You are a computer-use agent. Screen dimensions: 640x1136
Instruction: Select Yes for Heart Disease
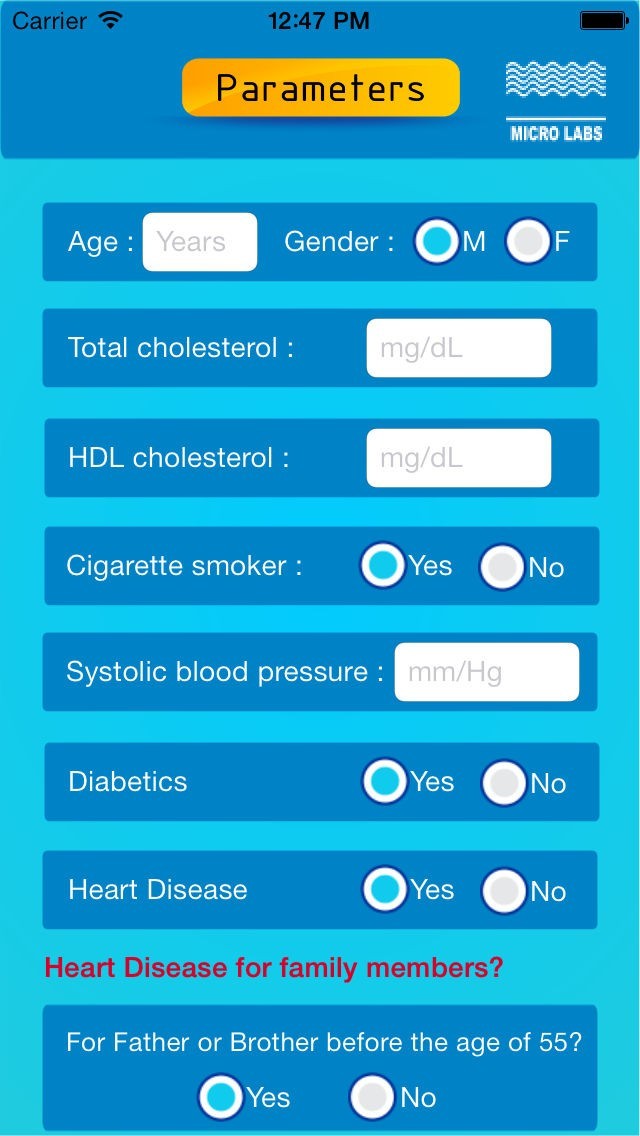click(x=384, y=889)
